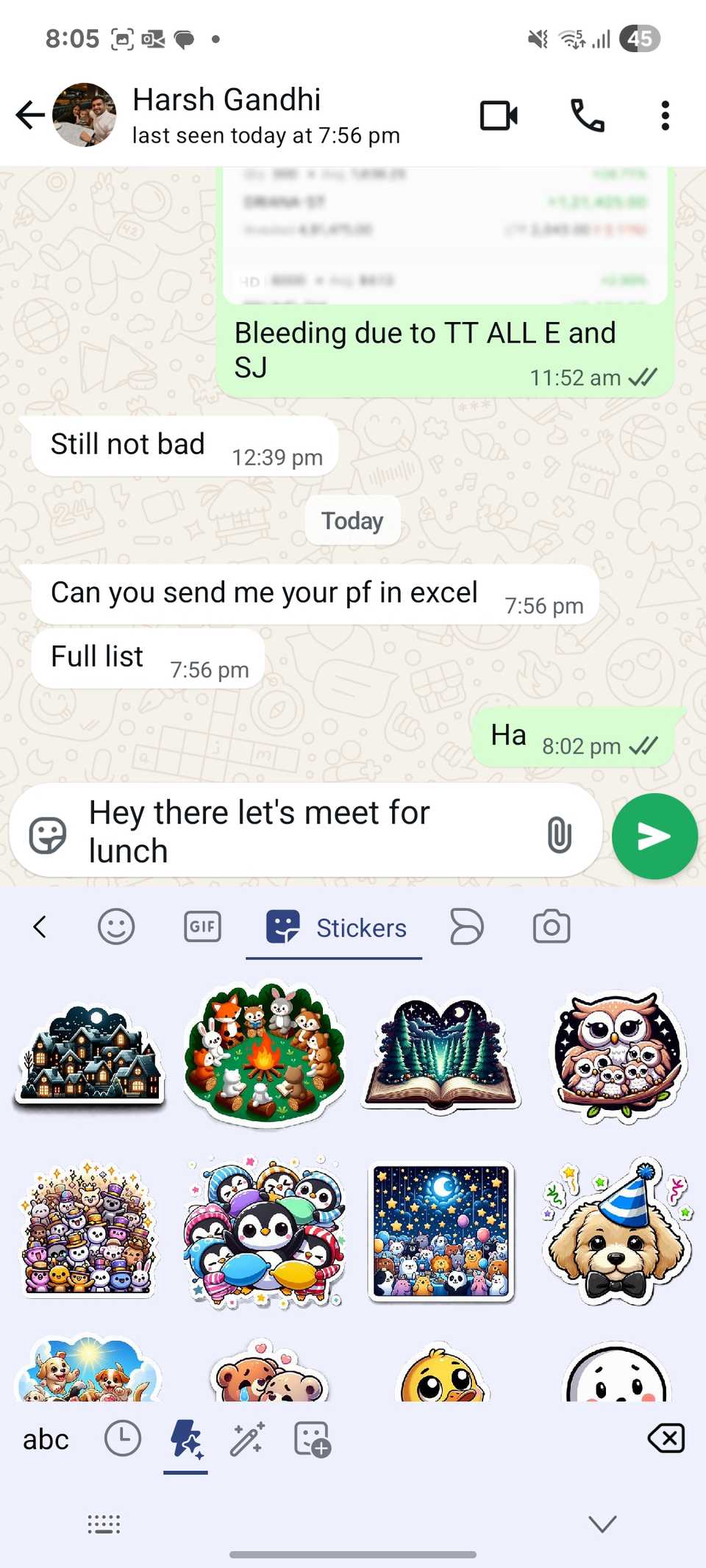Send the typed lunch message
Screen dimensions: 706x1568
[654, 836]
